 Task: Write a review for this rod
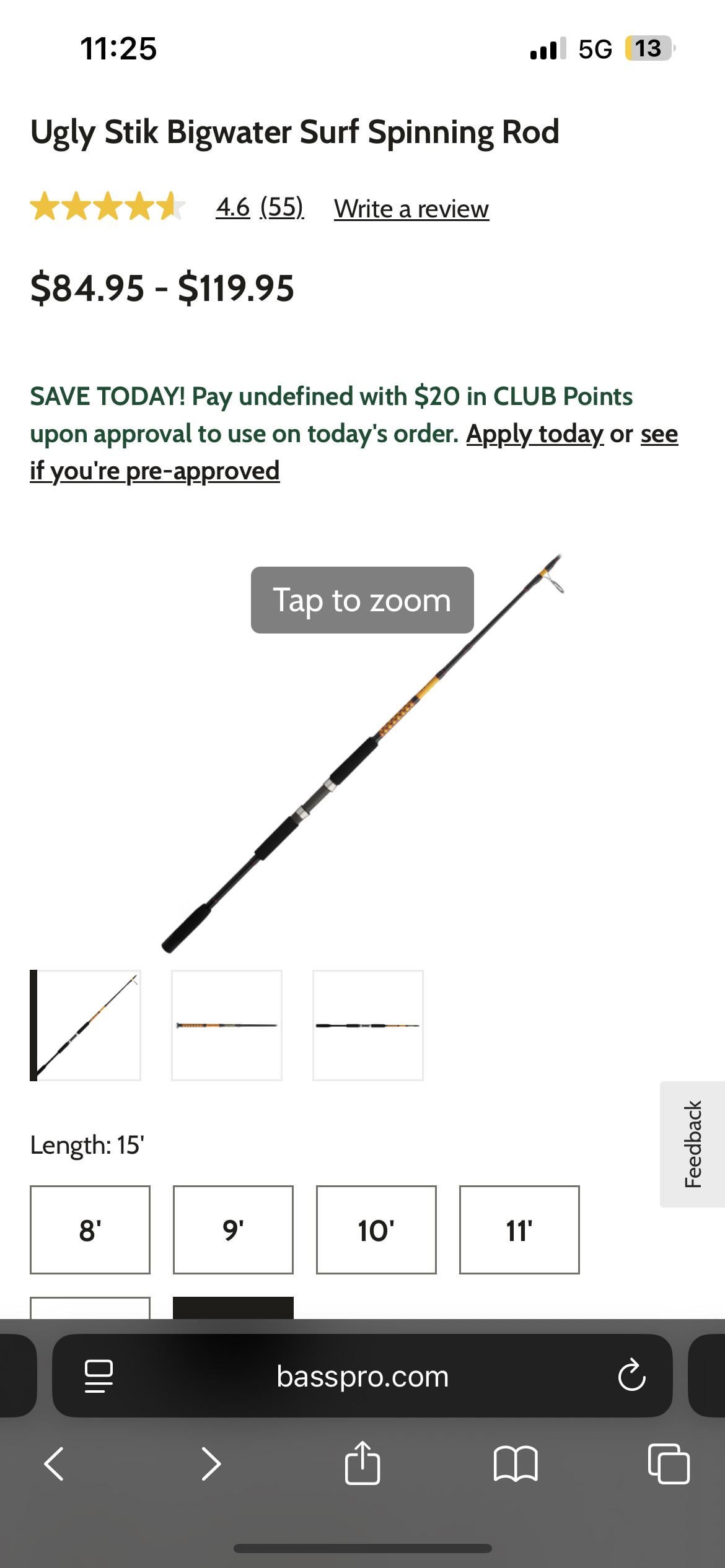tap(411, 209)
